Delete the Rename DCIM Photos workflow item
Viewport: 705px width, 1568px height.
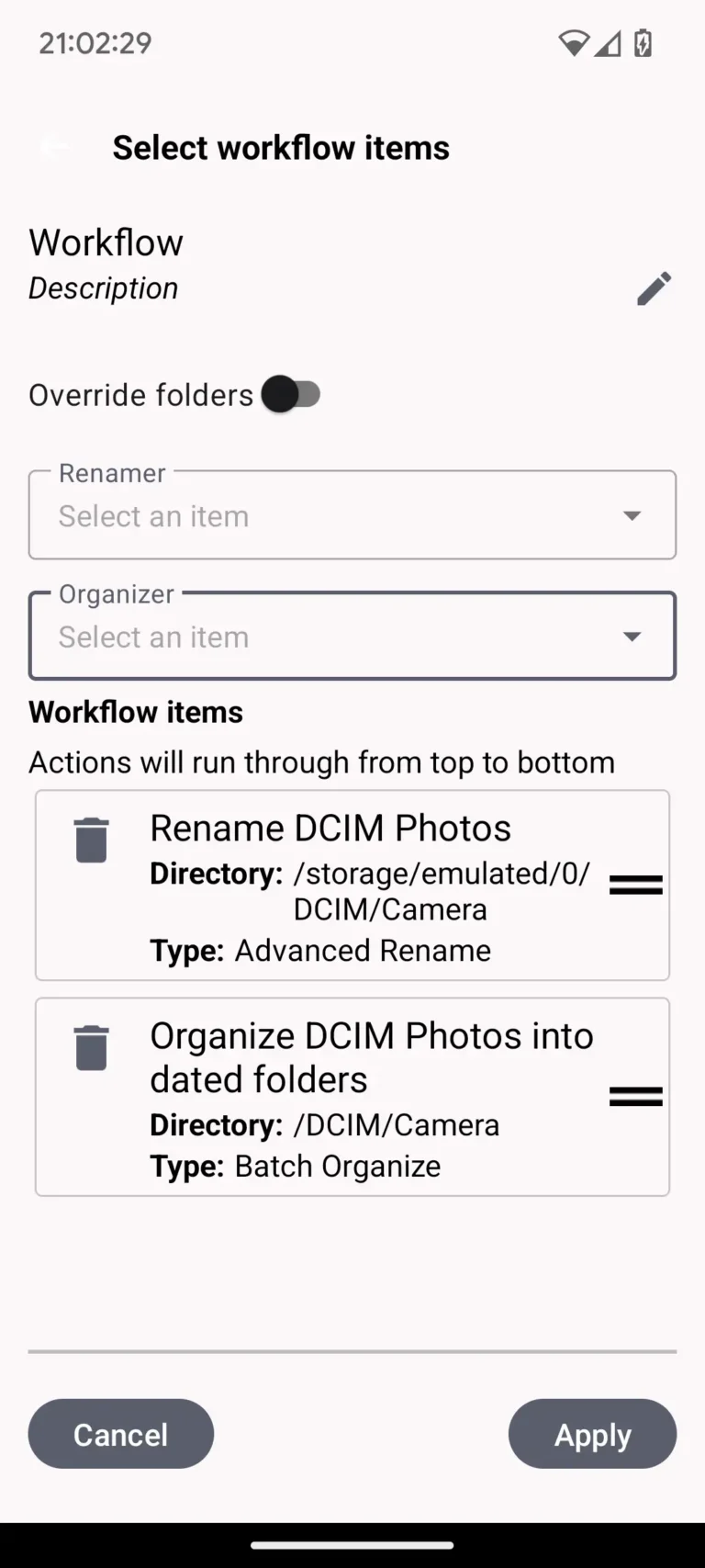91,839
